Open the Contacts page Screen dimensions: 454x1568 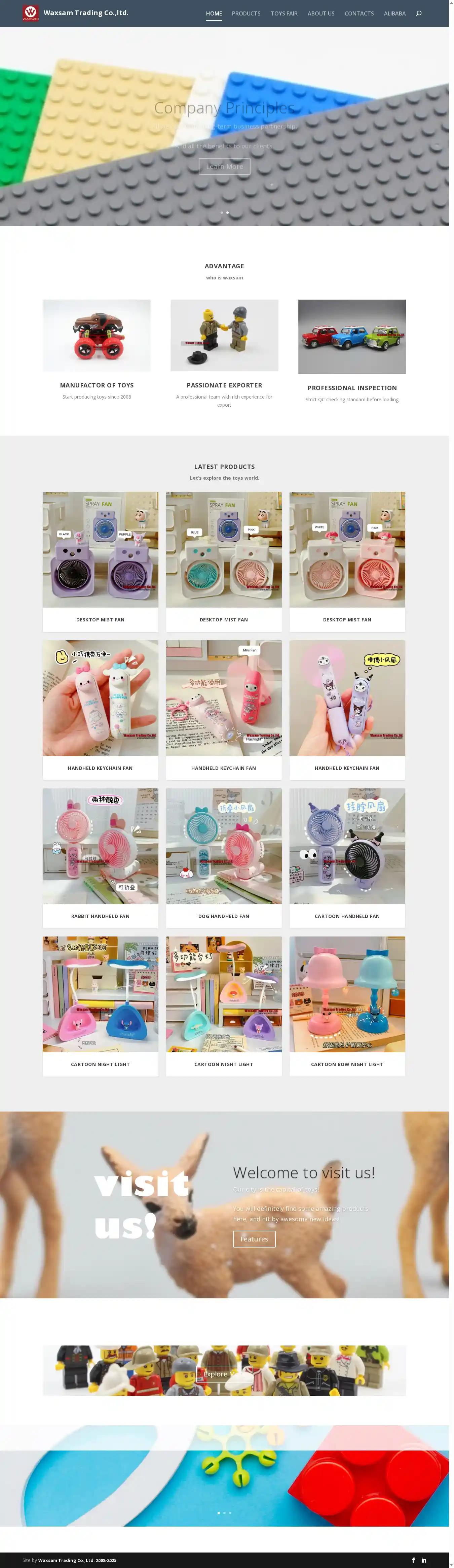[x=359, y=13]
